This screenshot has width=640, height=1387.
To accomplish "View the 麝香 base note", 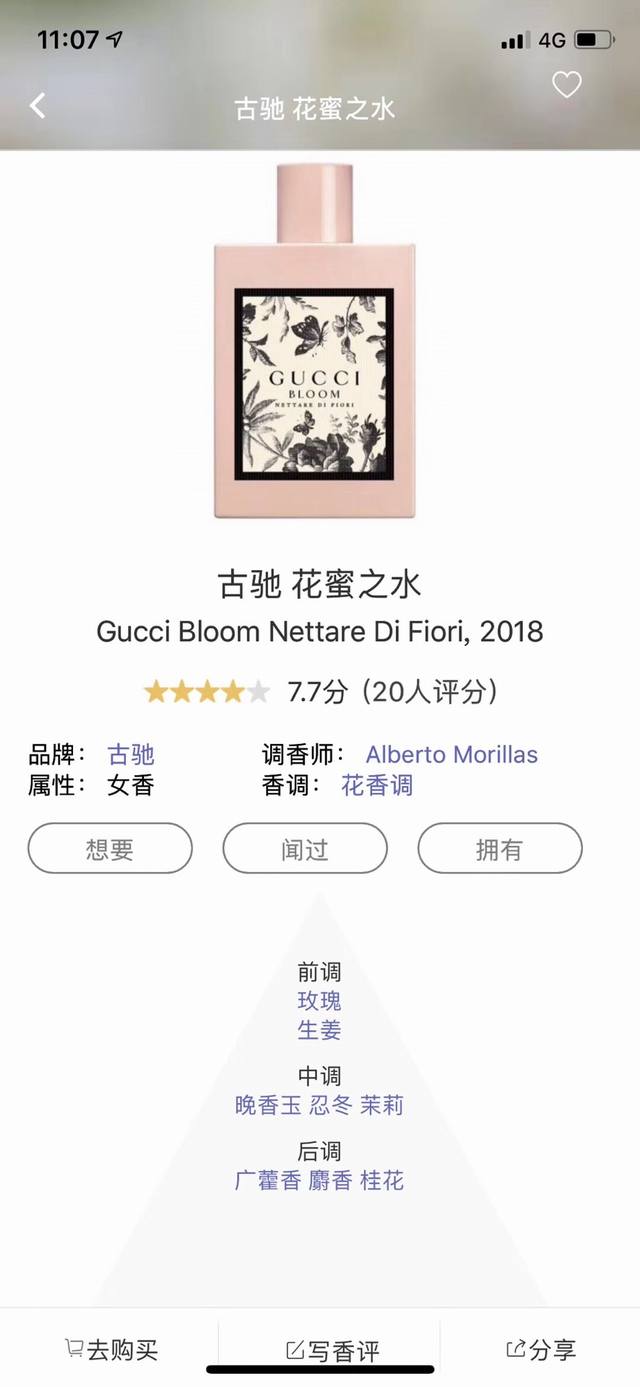I will pos(331,1180).
